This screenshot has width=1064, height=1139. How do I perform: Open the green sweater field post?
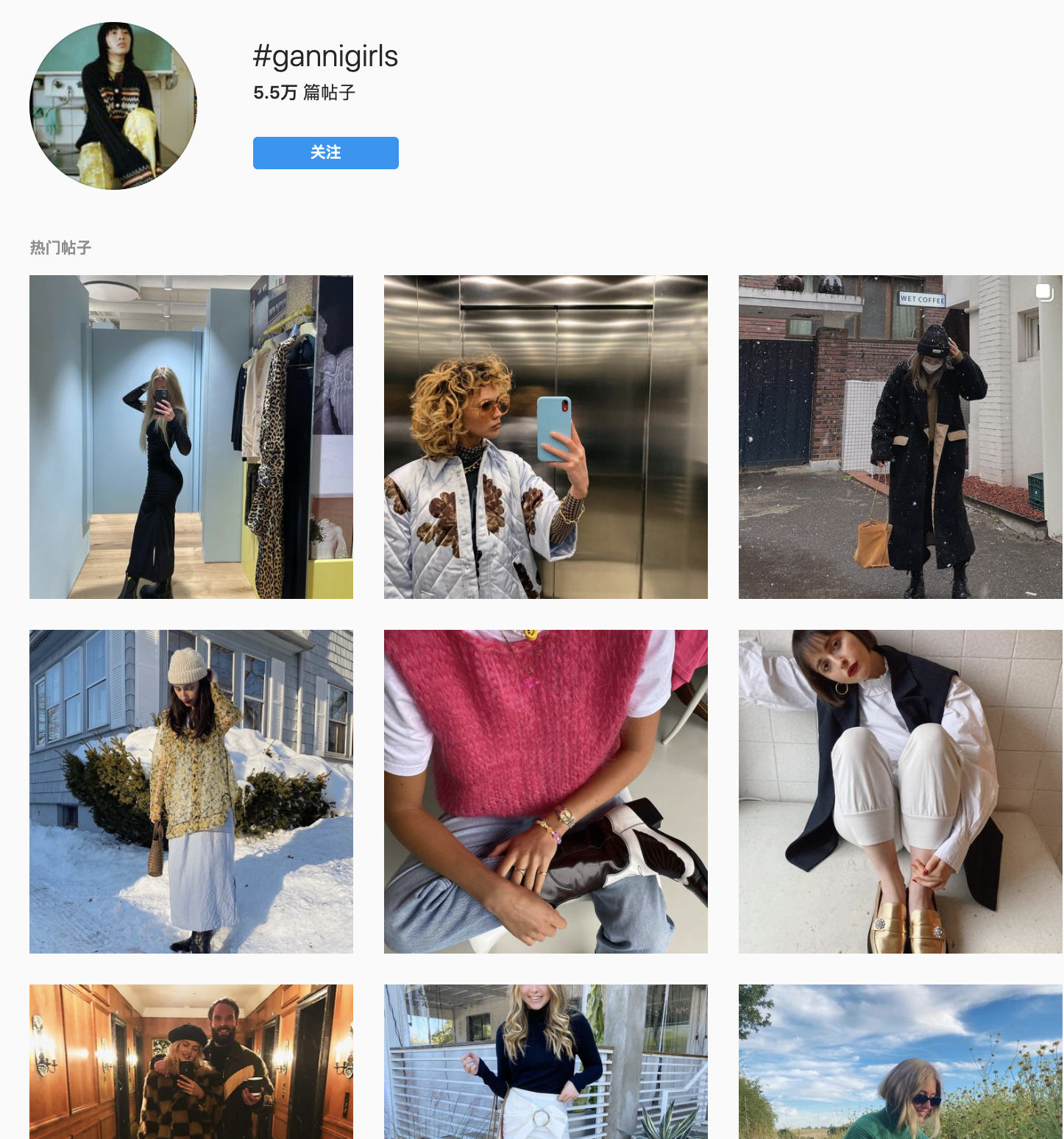point(900,1062)
